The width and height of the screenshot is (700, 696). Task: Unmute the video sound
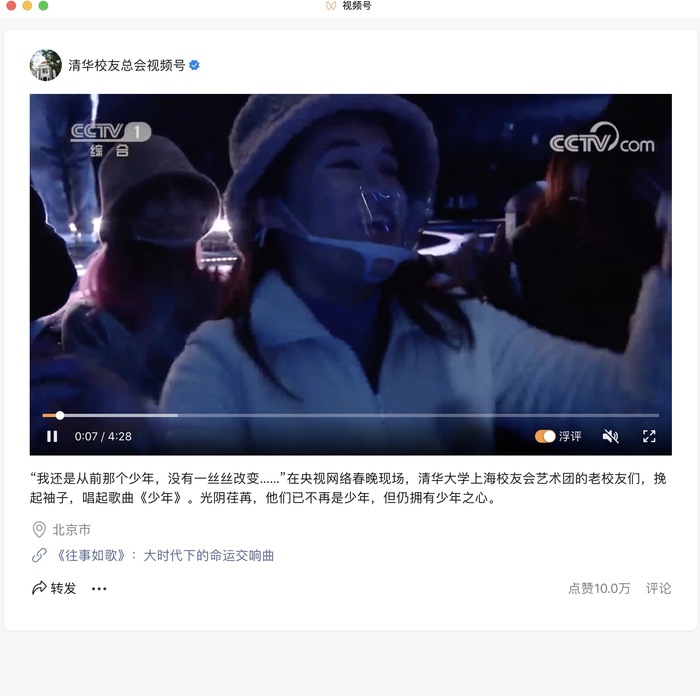coord(610,436)
